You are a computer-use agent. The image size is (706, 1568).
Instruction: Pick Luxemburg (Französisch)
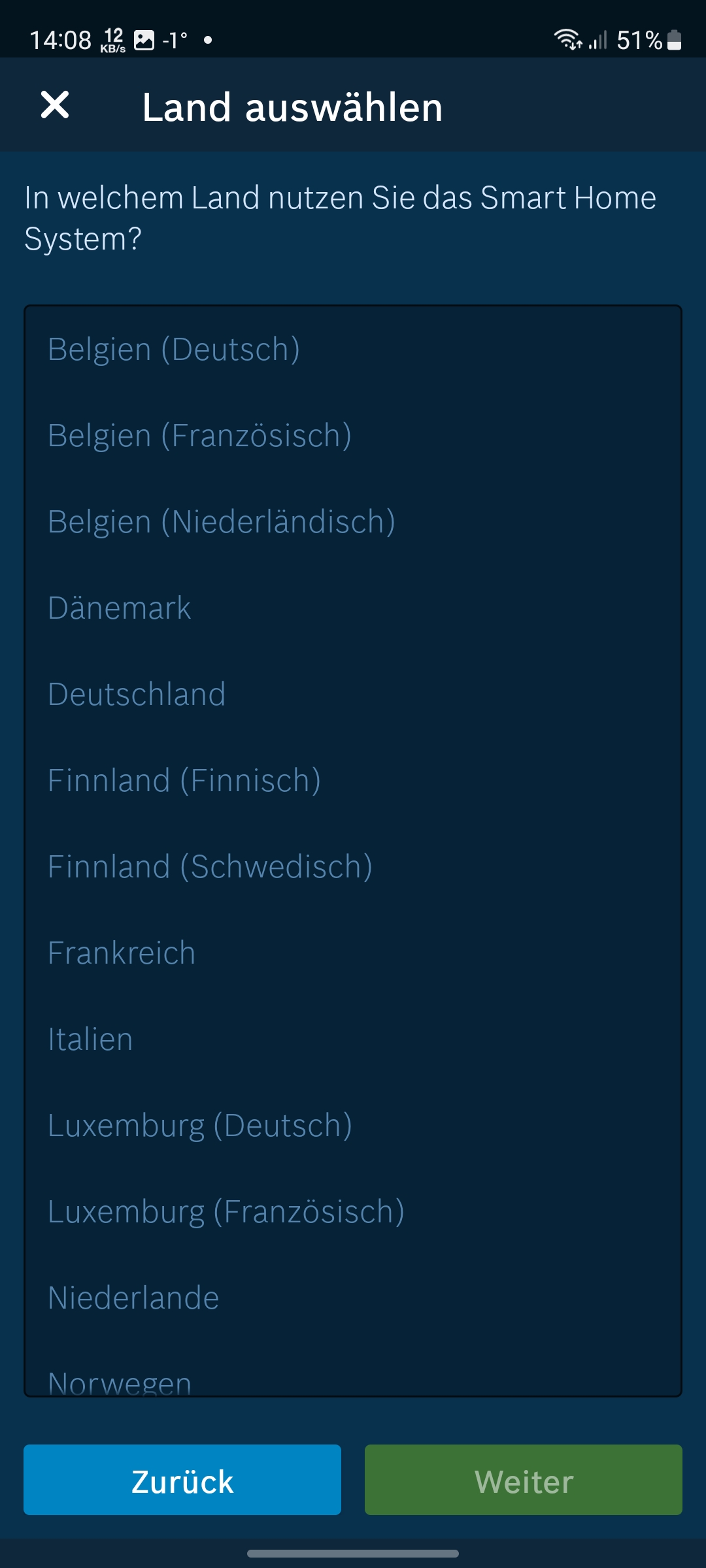click(x=226, y=1212)
